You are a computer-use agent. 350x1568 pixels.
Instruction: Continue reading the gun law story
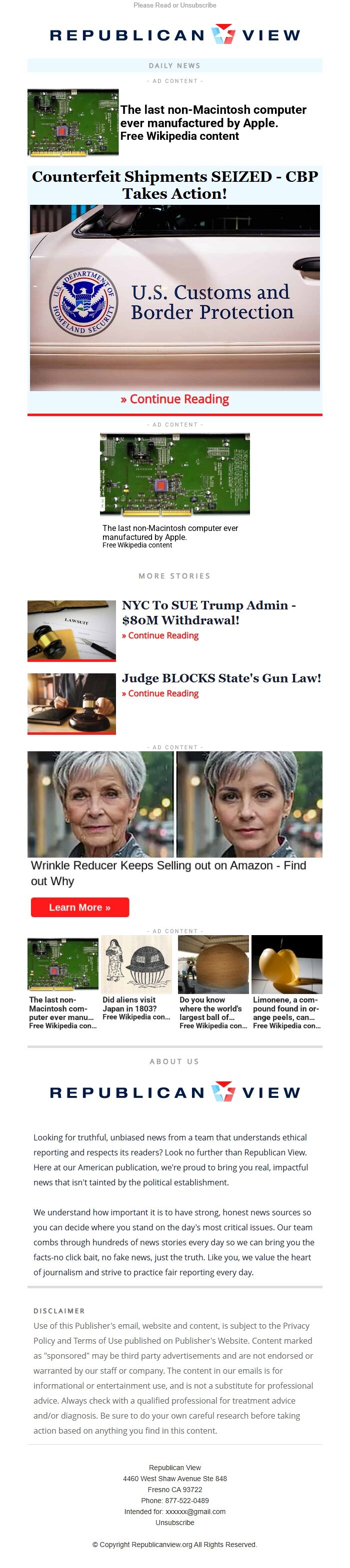pyautogui.click(x=160, y=693)
